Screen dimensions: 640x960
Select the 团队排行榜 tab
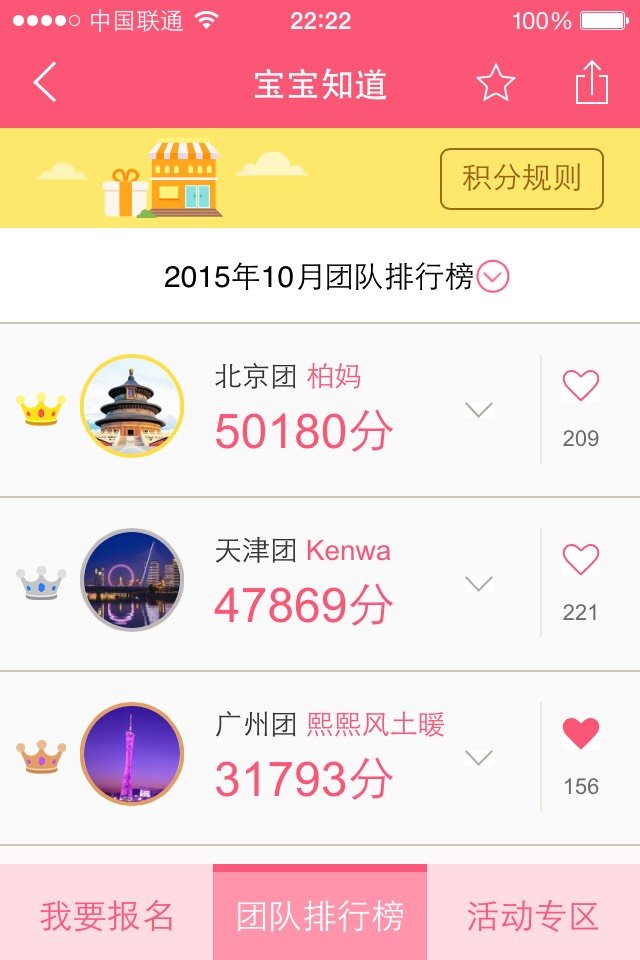[320, 916]
